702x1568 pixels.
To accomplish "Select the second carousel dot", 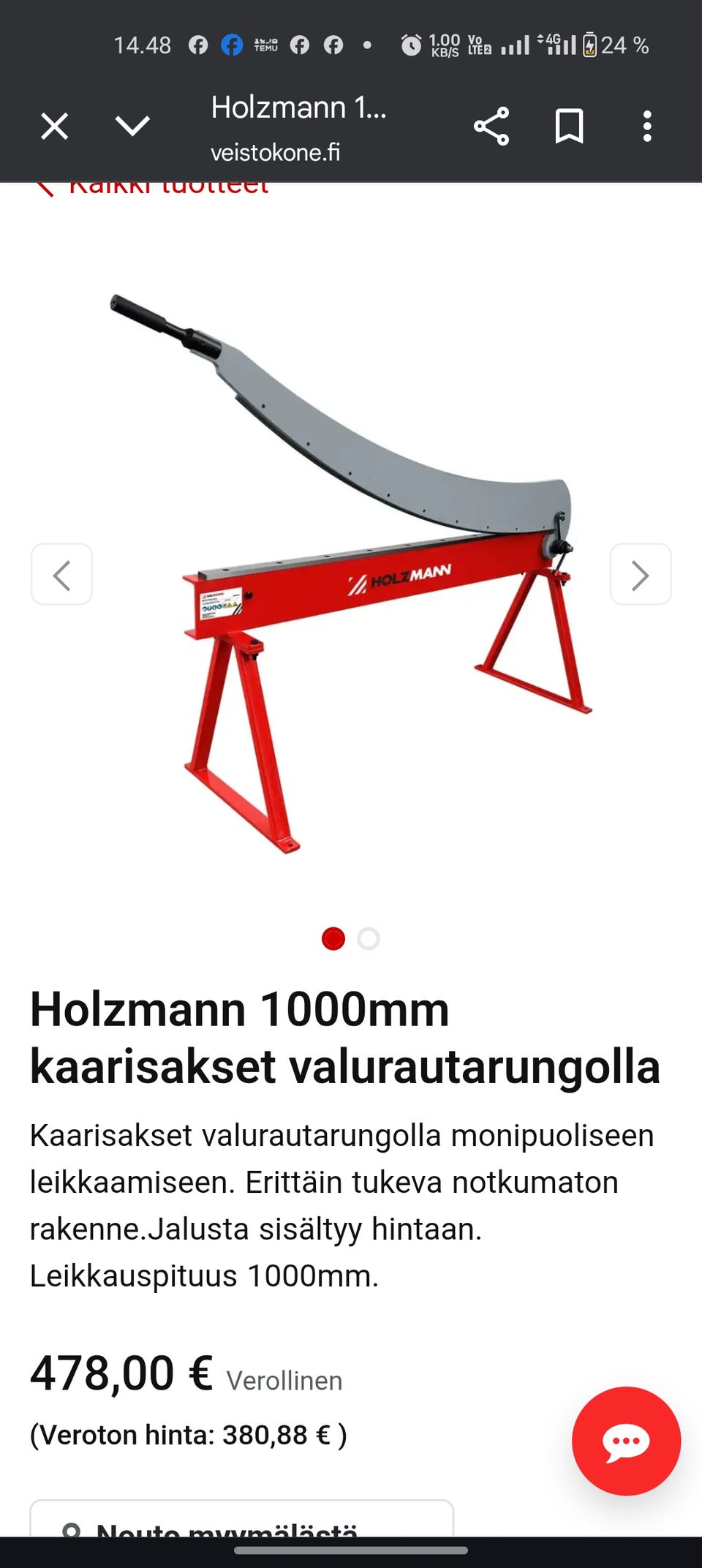I will coord(369,939).
